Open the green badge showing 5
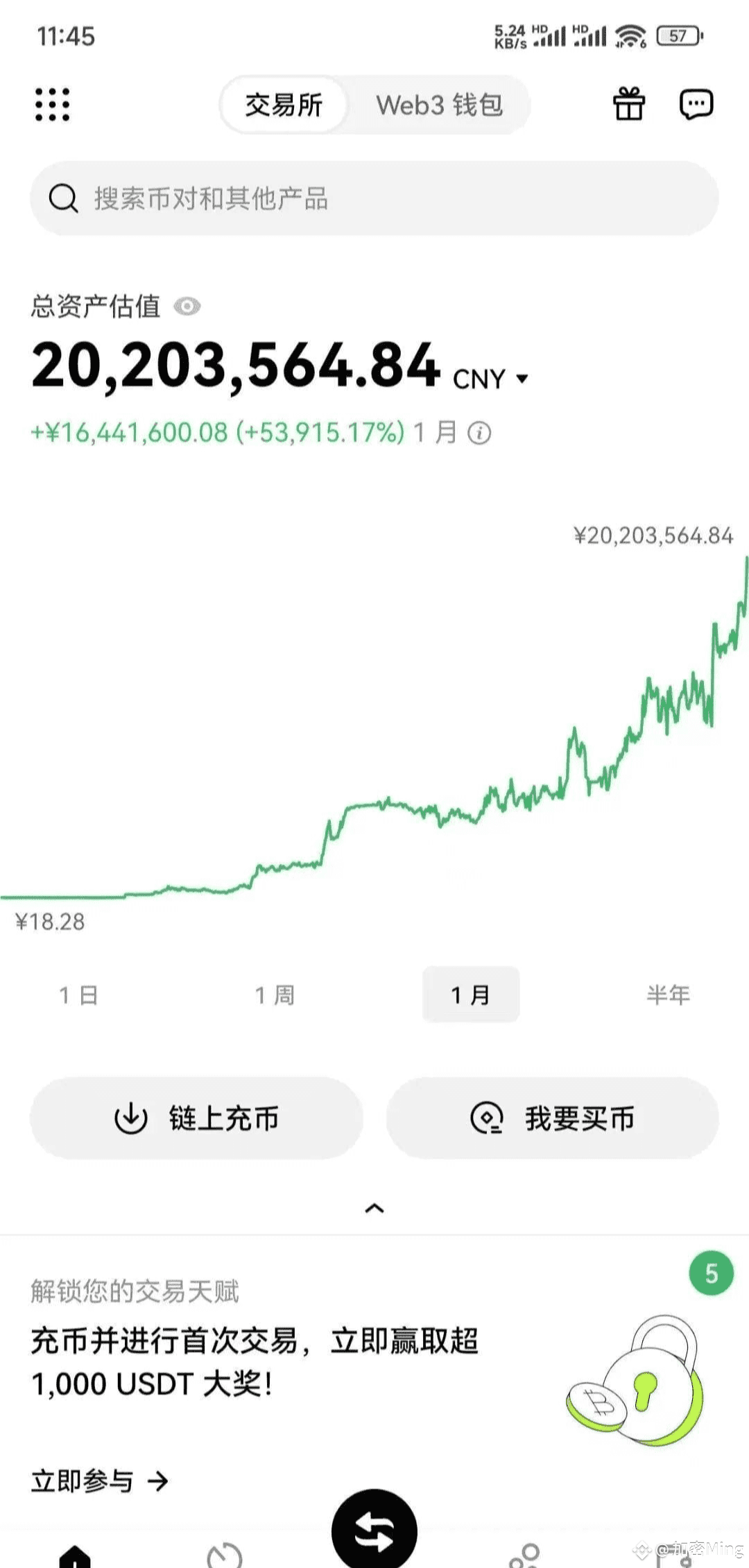Viewport: 749px width, 1568px height. (x=711, y=1273)
